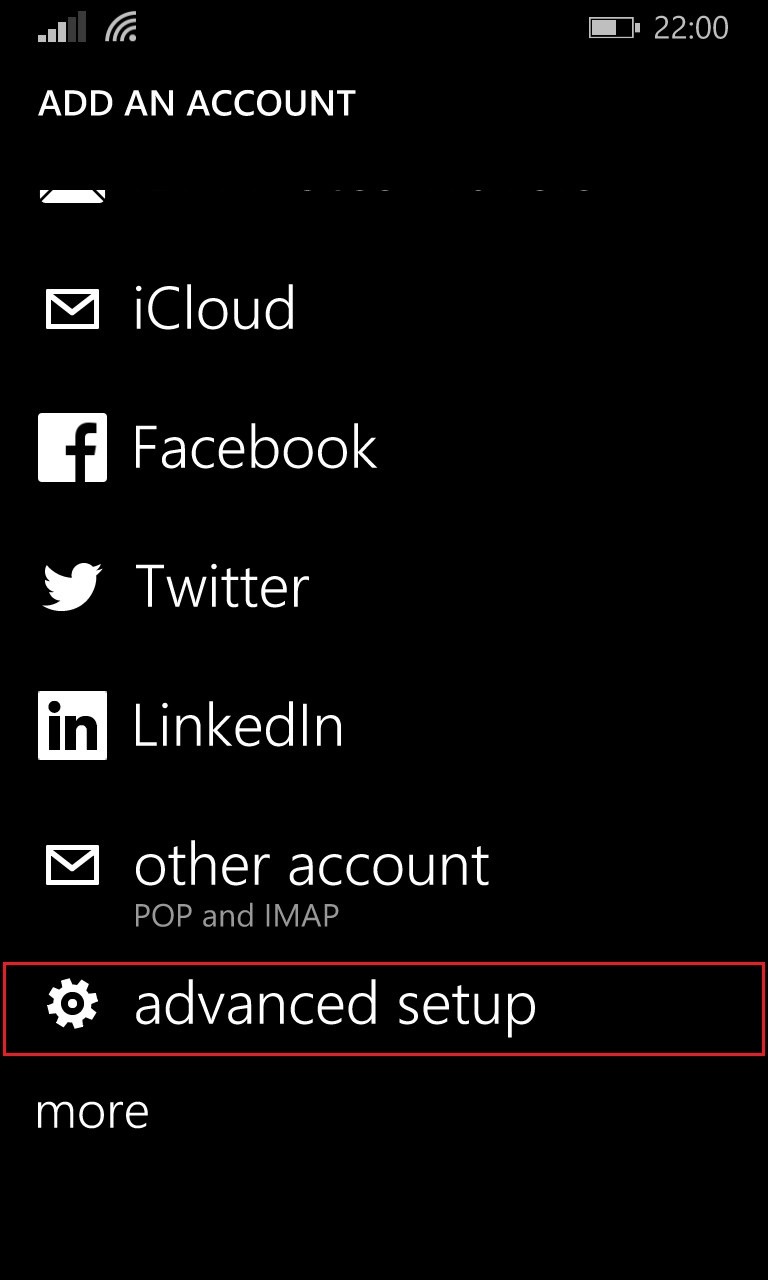The width and height of the screenshot is (768, 1280).
Task: Tap the more link
Action: pyautogui.click(x=92, y=1112)
